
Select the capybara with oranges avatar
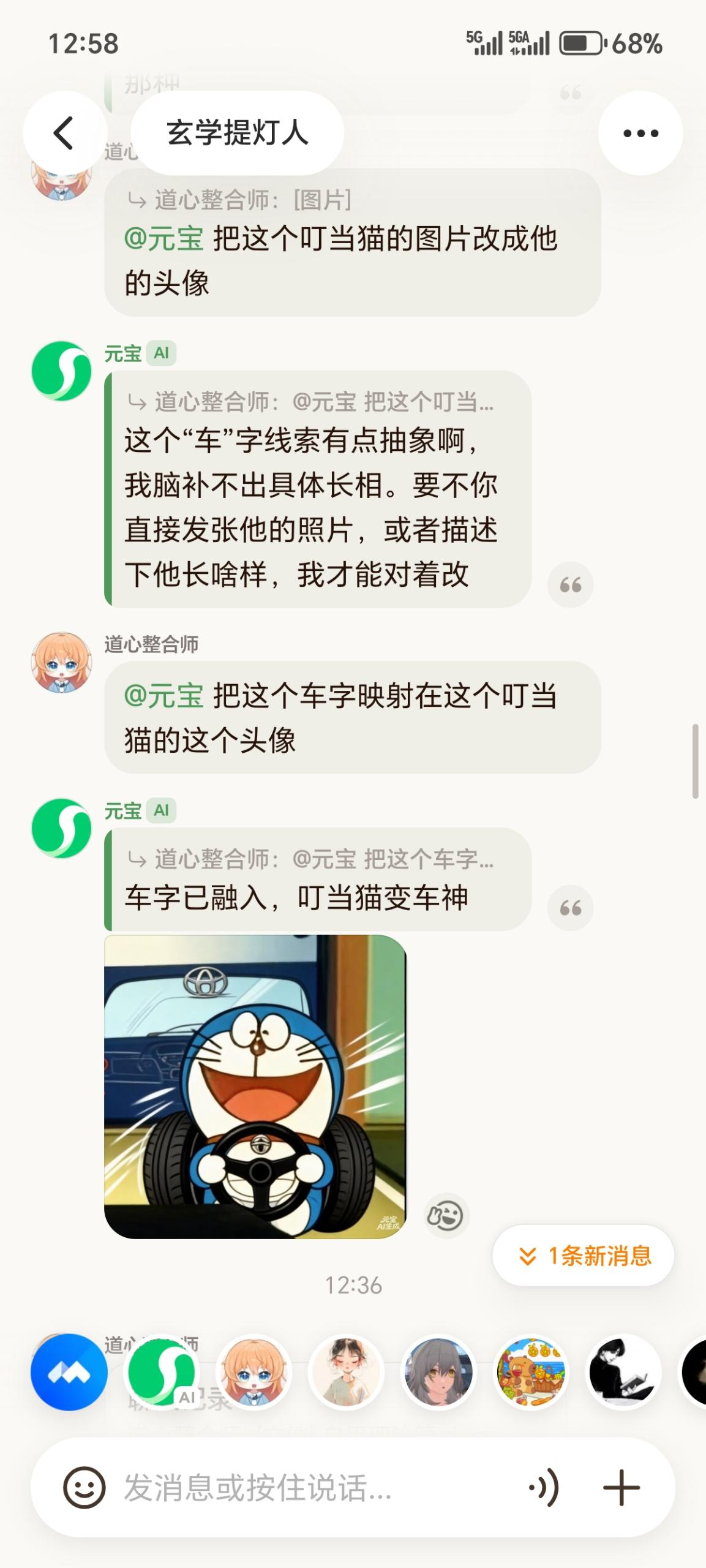[x=531, y=1372]
